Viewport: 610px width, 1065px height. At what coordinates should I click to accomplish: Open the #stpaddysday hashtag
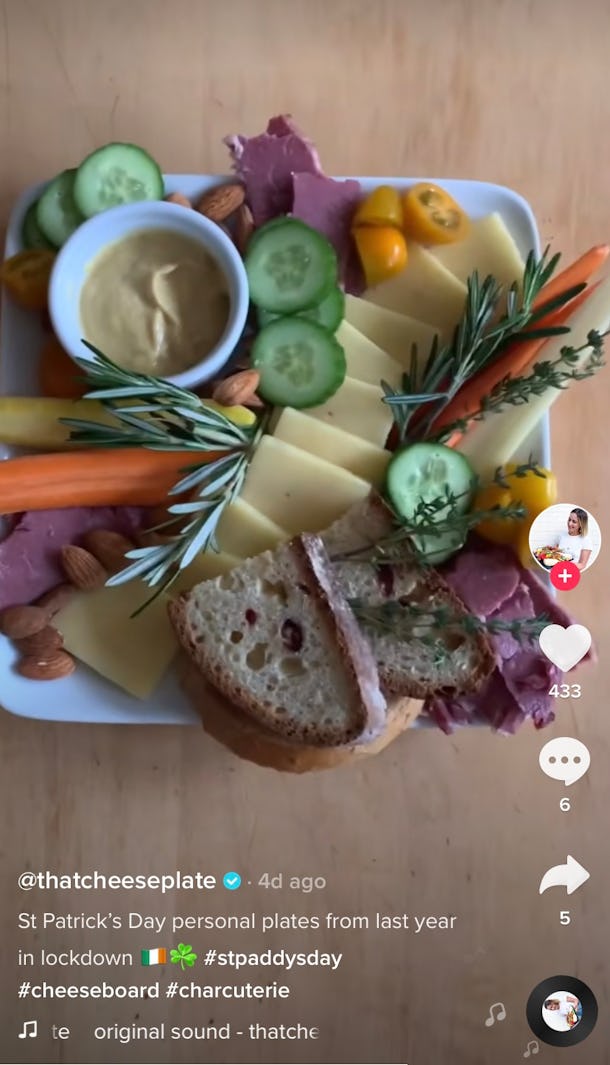273,958
